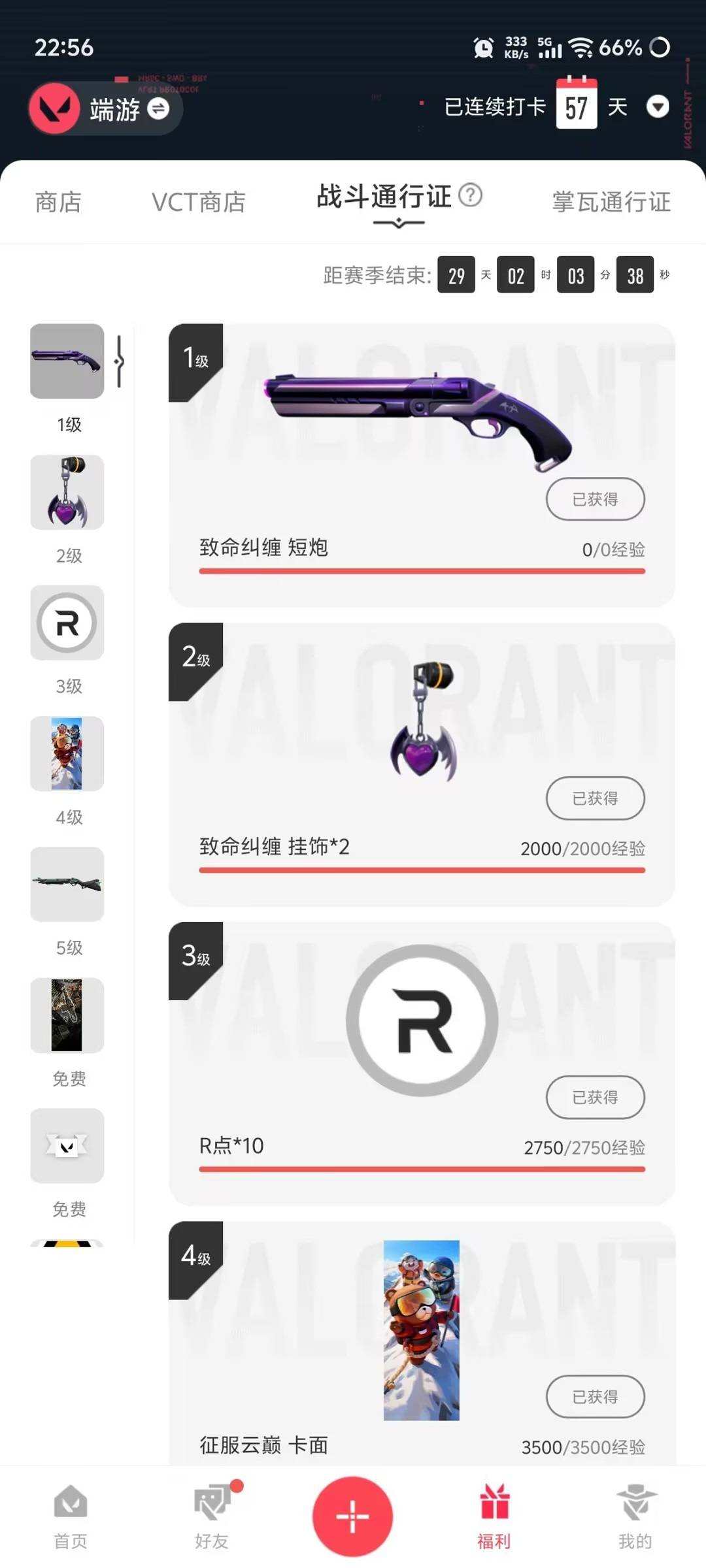Image resolution: width=706 pixels, height=1568 pixels.
Task: Tap 已获得 on the 致命纠缠 挂饰 card
Action: click(x=596, y=798)
